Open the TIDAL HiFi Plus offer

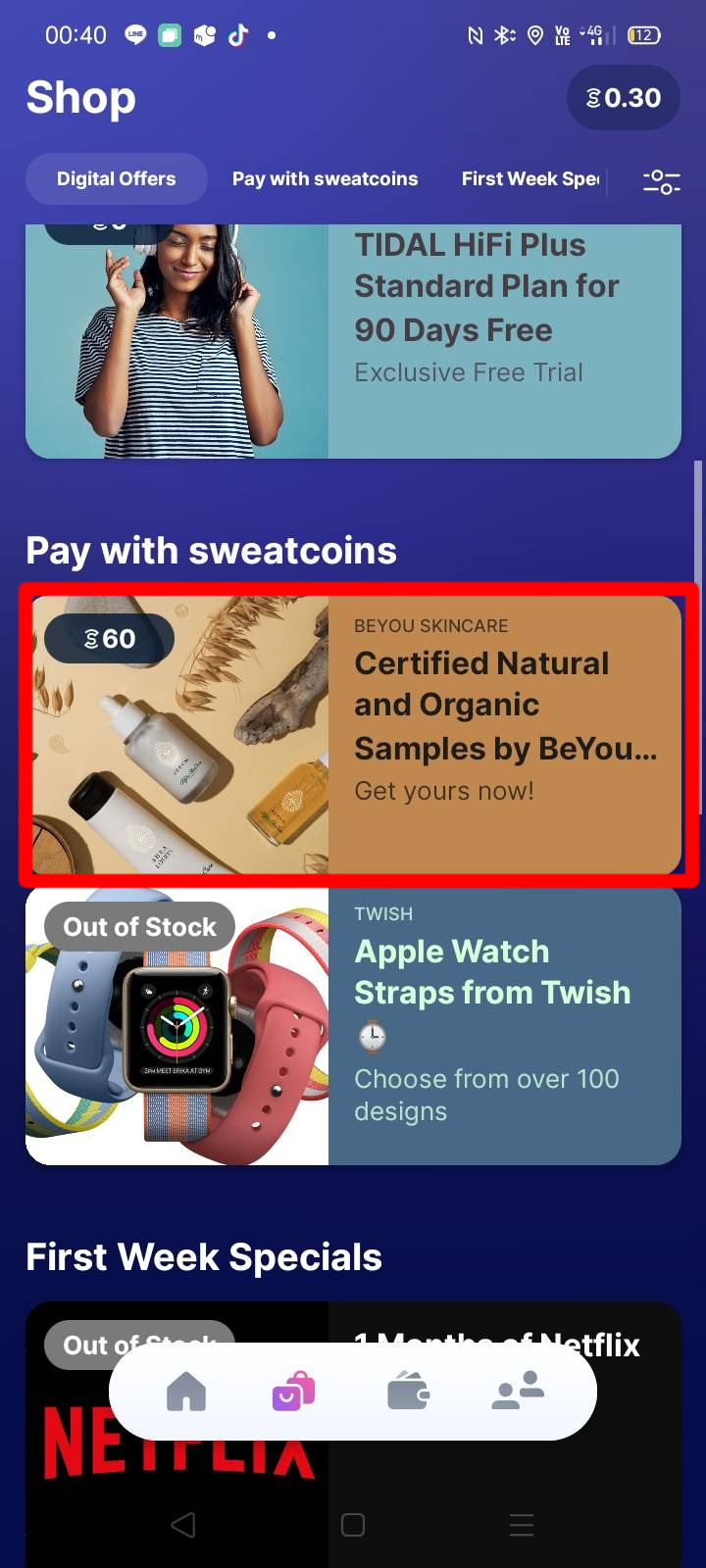click(x=353, y=340)
